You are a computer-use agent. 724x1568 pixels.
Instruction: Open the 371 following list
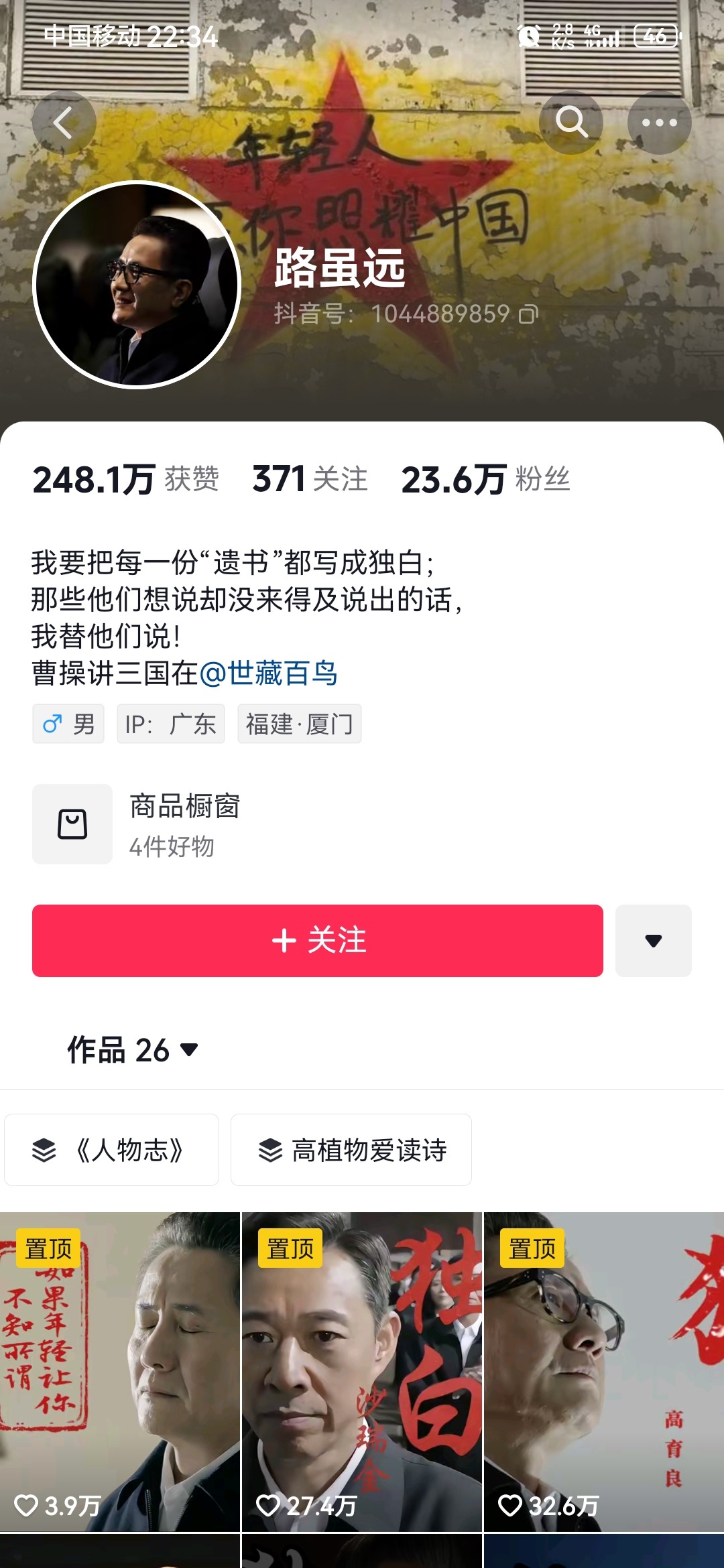[310, 479]
